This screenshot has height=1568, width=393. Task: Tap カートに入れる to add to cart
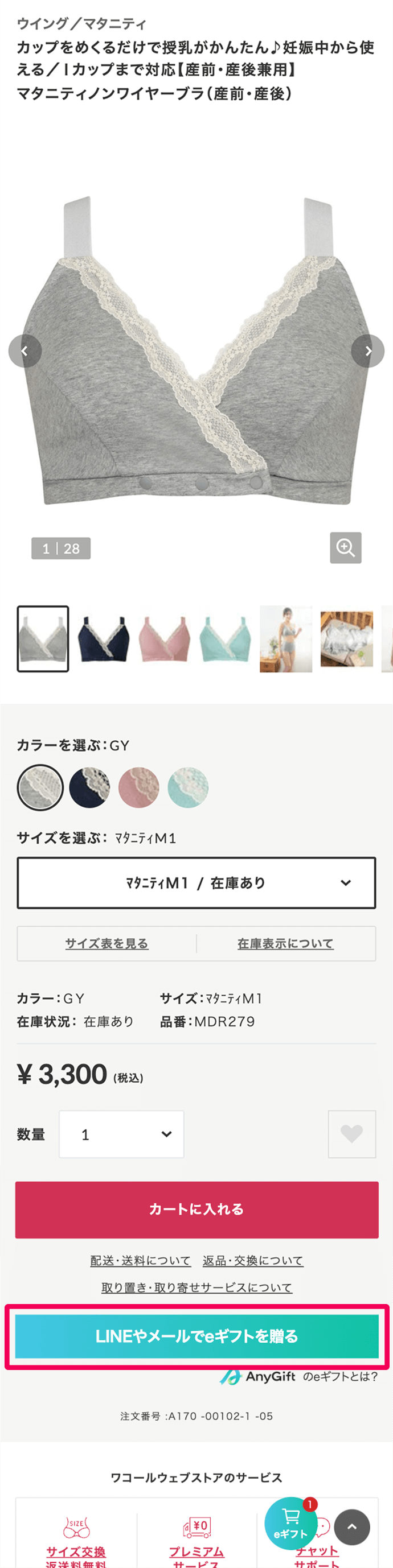pos(196,1210)
